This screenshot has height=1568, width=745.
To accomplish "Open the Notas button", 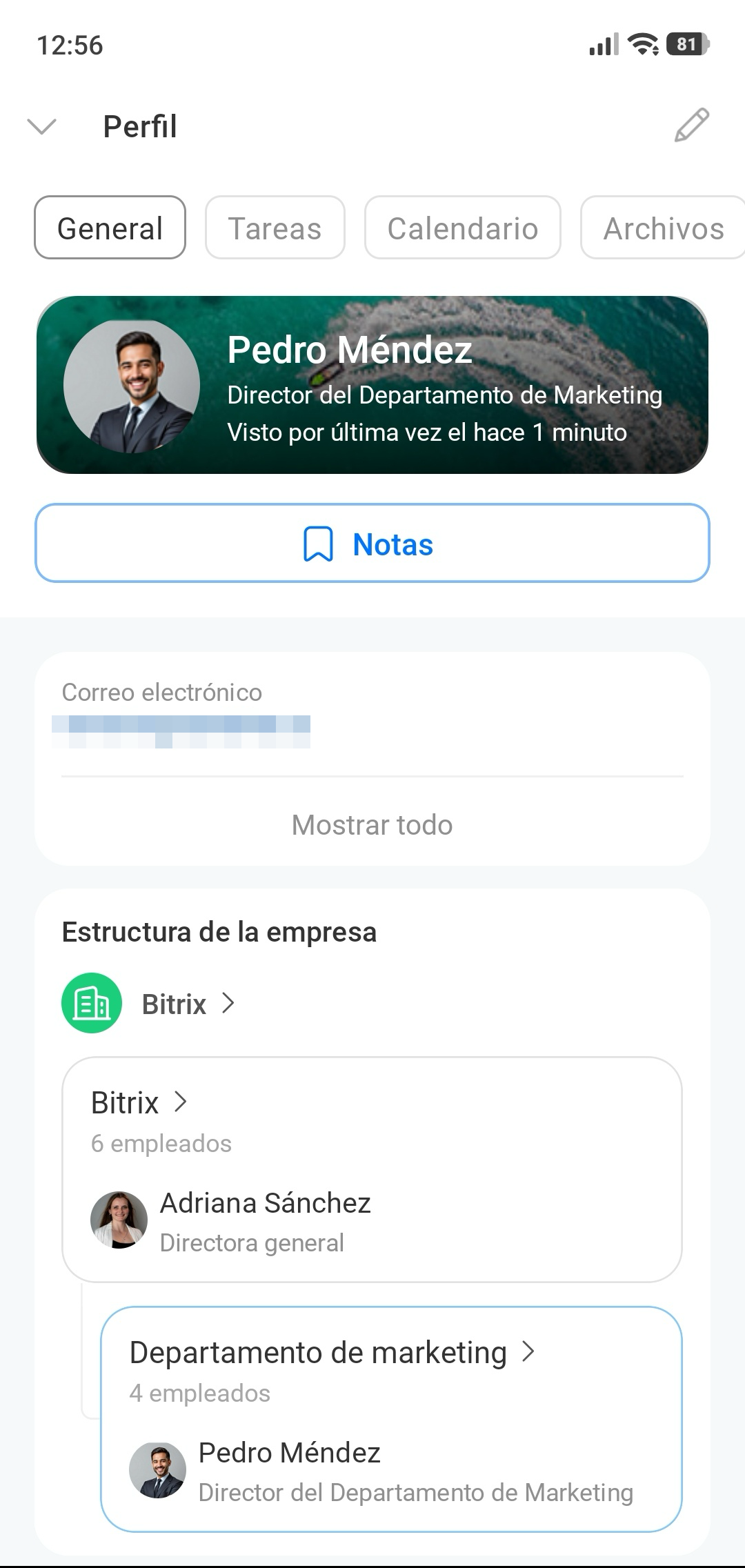I will [372, 544].
